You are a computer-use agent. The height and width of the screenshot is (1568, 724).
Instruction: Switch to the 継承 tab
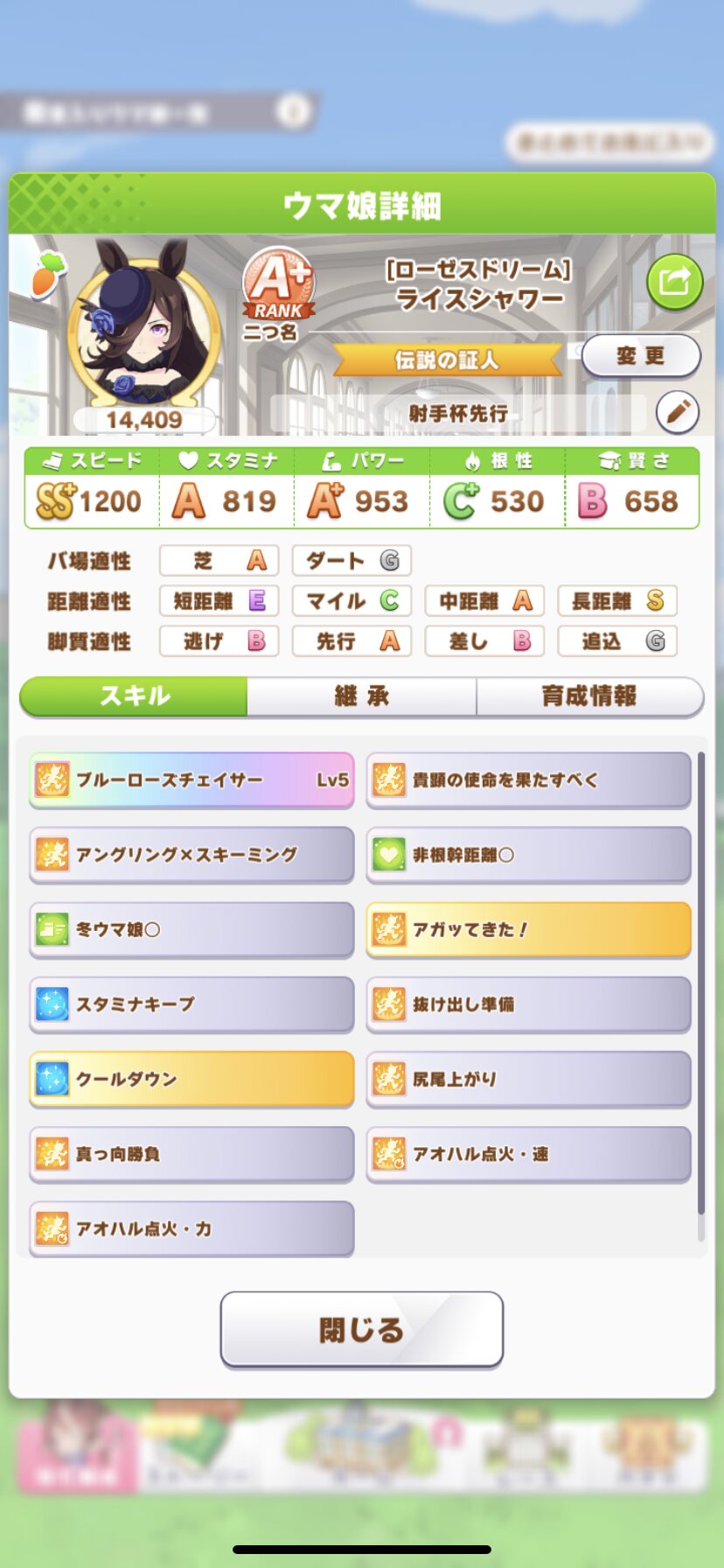361,696
